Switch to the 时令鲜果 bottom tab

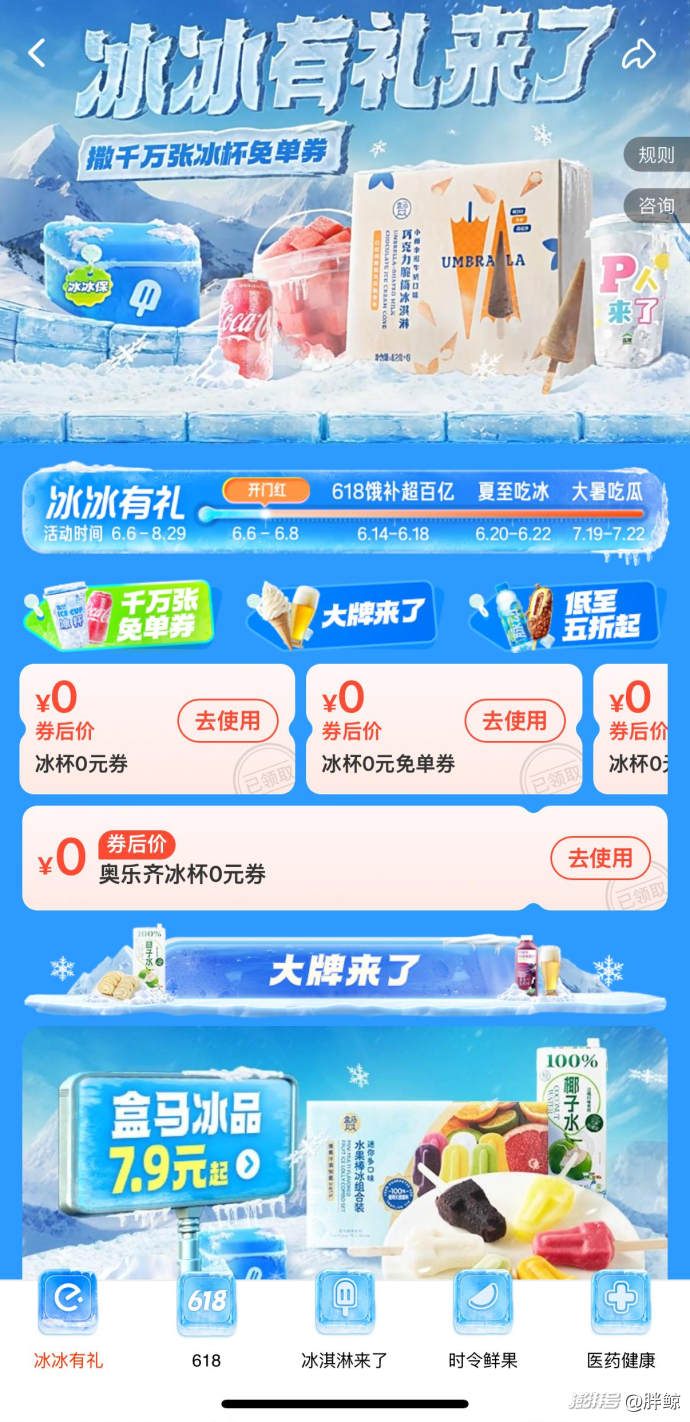pos(482,1320)
